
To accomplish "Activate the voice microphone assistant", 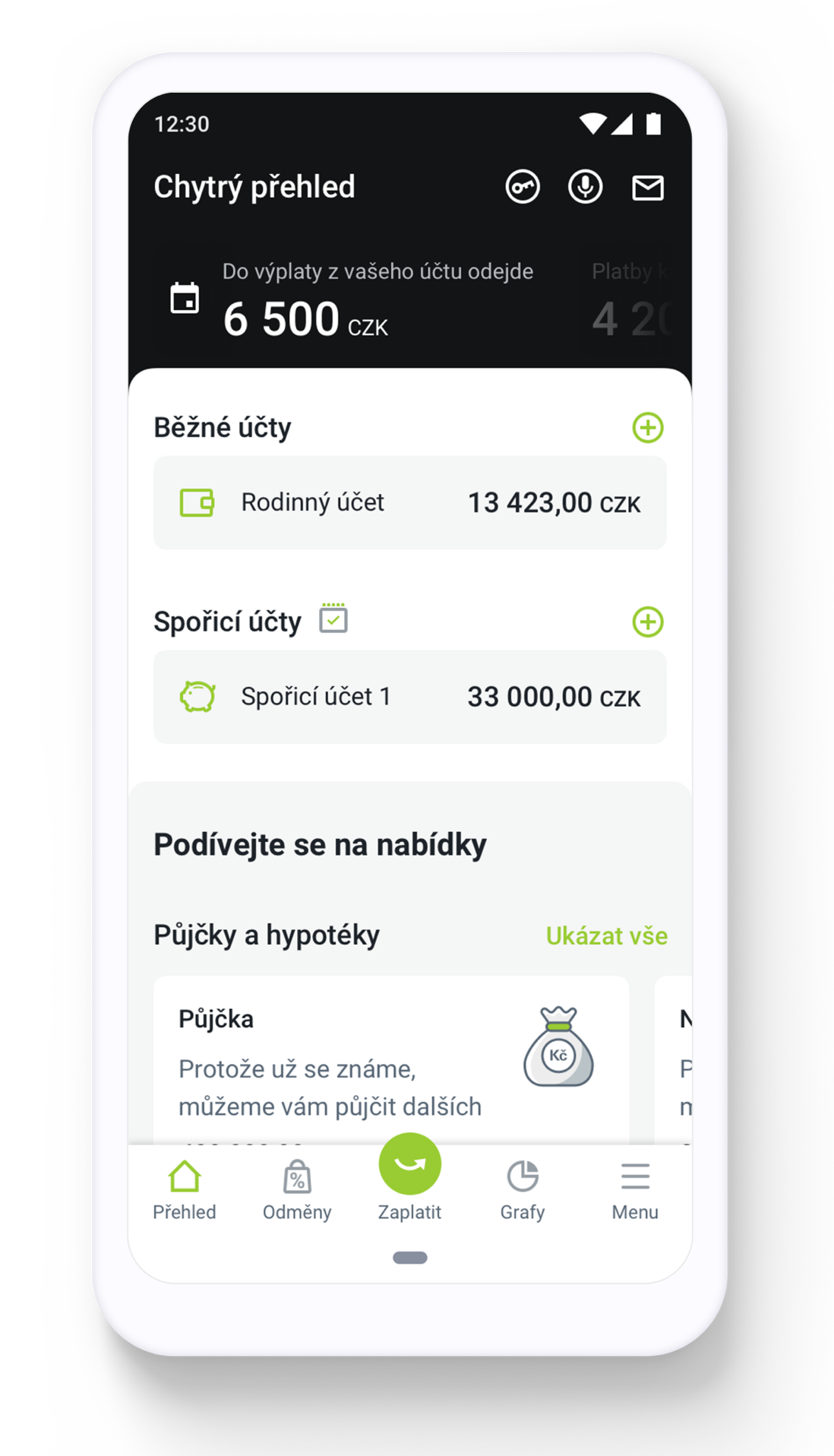I will point(585,187).
